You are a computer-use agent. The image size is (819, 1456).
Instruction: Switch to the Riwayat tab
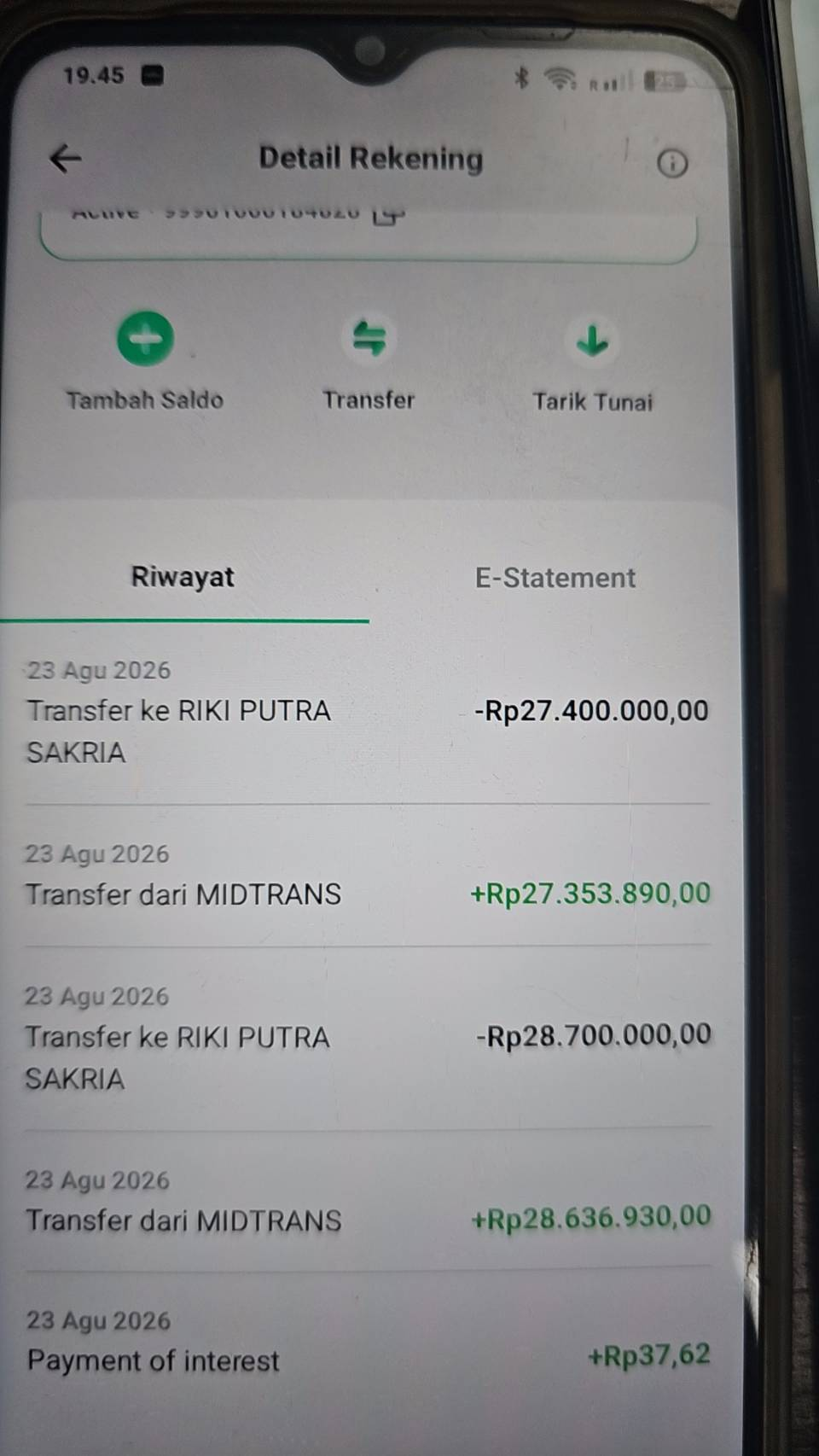183,578
